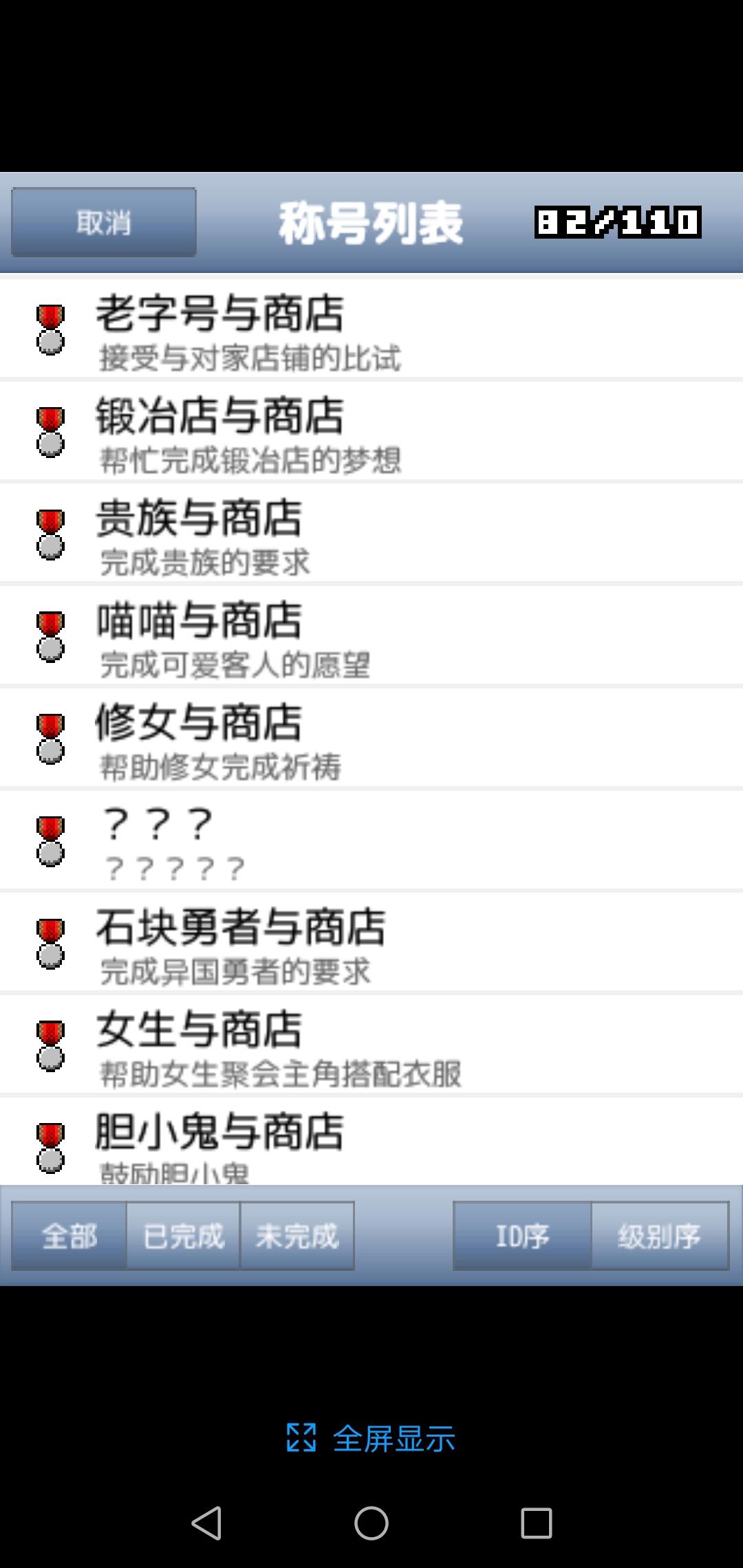The image size is (743, 1568).
Task: Select the 修女与商店 title
Action: (371, 738)
